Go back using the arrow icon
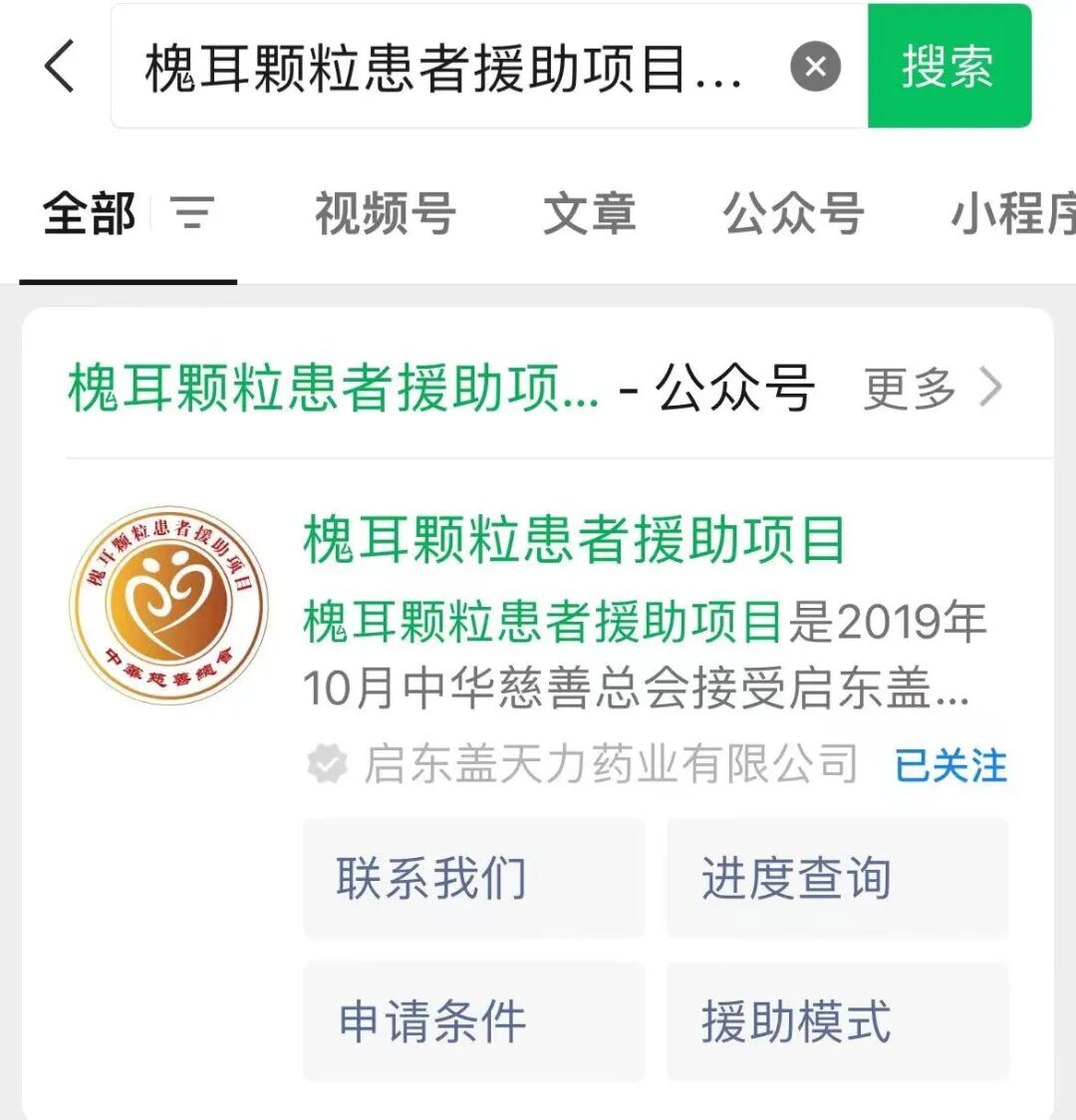The width and height of the screenshot is (1076, 1120). click(60, 66)
